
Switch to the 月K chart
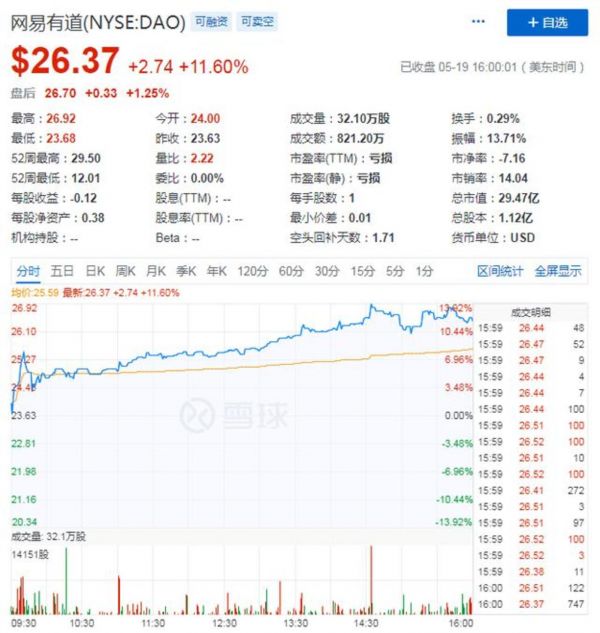tap(155, 271)
